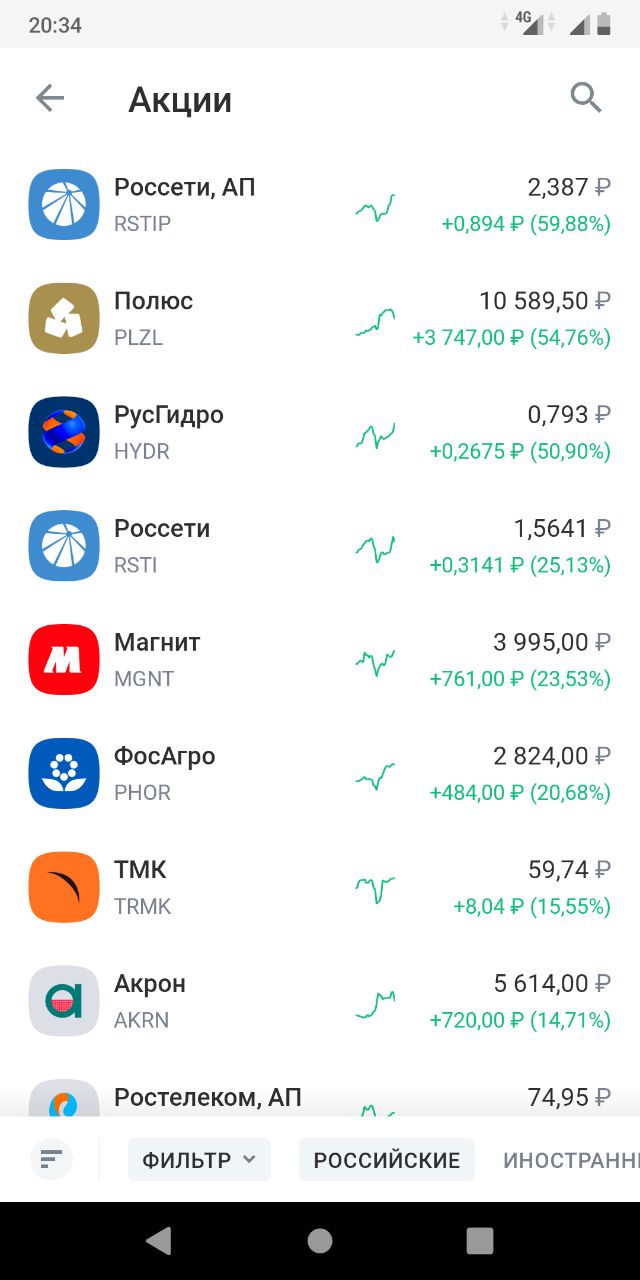Open ФосАгро (PHOR) stock page
The image size is (640, 1280).
[x=320, y=774]
